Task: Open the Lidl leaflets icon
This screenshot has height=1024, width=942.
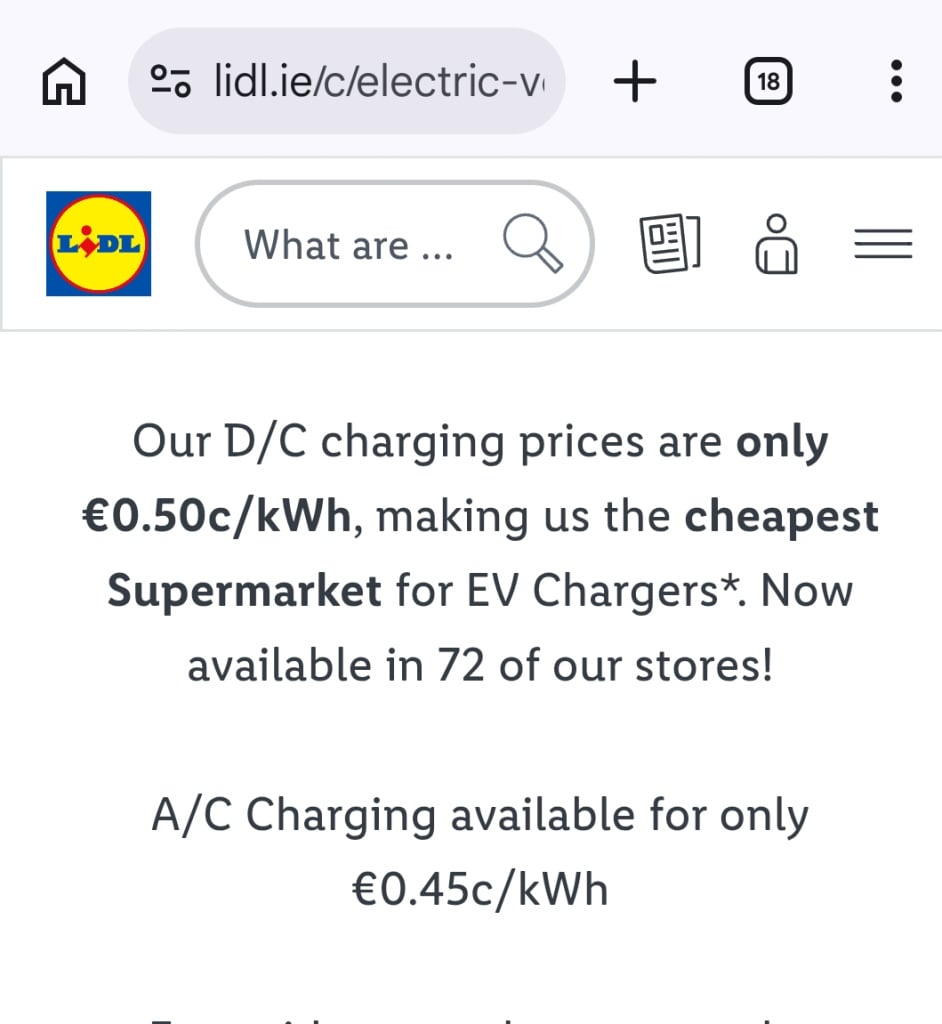Action: pyautogui.click(x=670, y=244)
